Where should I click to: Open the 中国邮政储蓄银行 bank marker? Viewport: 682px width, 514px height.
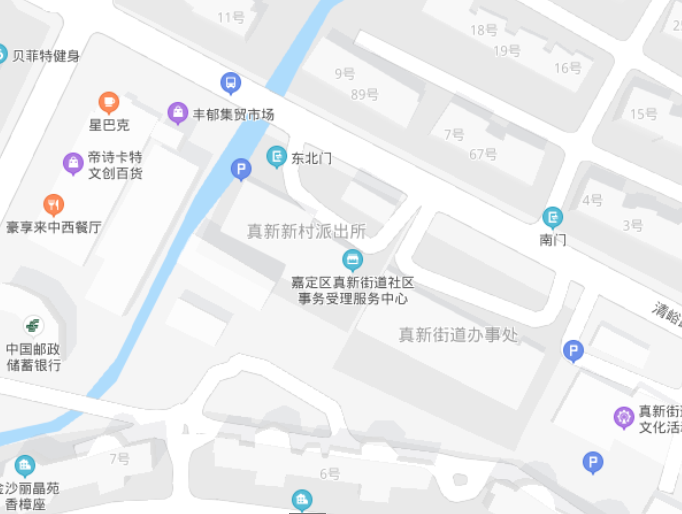(34, 326)
